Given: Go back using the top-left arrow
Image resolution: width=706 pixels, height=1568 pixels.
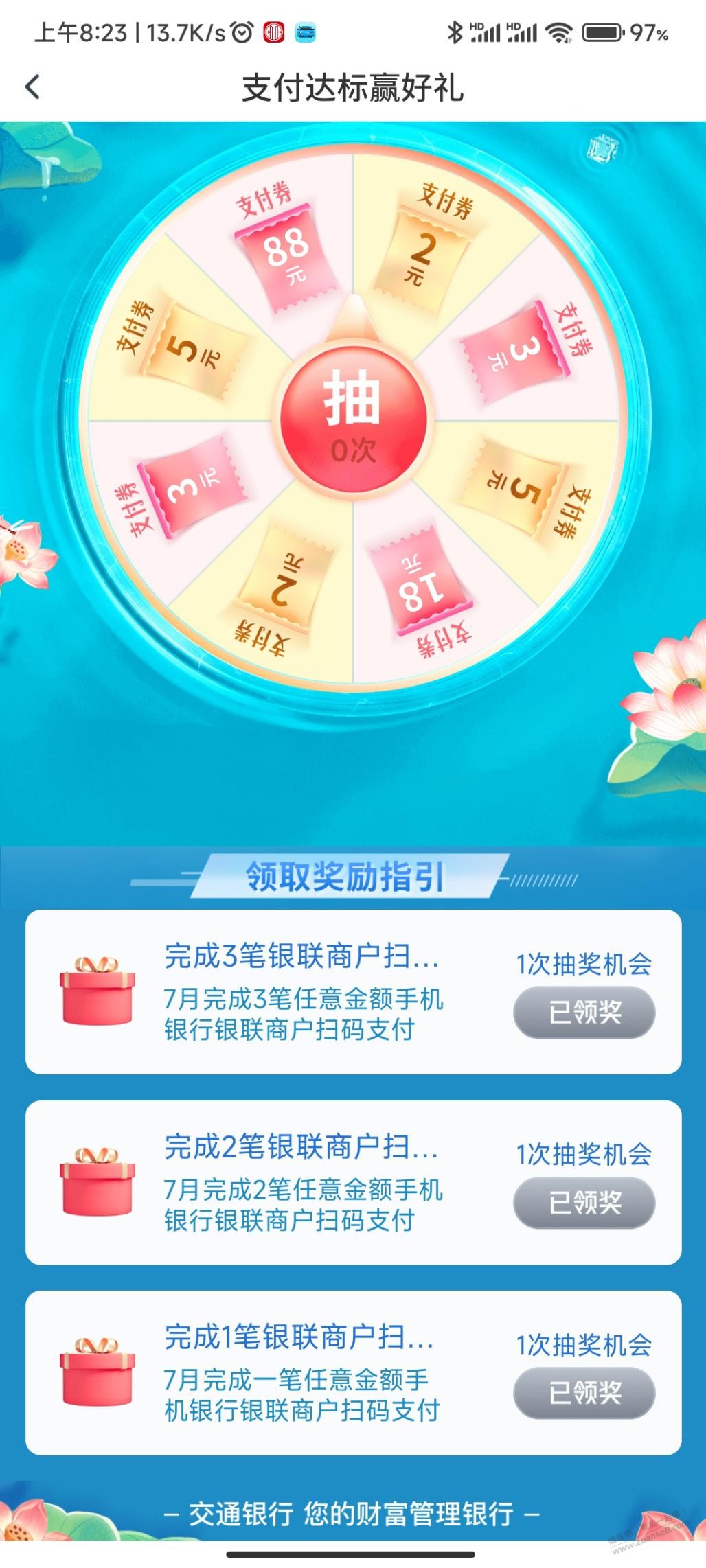Looking at the screenshot, I should [x=32, y=87].
